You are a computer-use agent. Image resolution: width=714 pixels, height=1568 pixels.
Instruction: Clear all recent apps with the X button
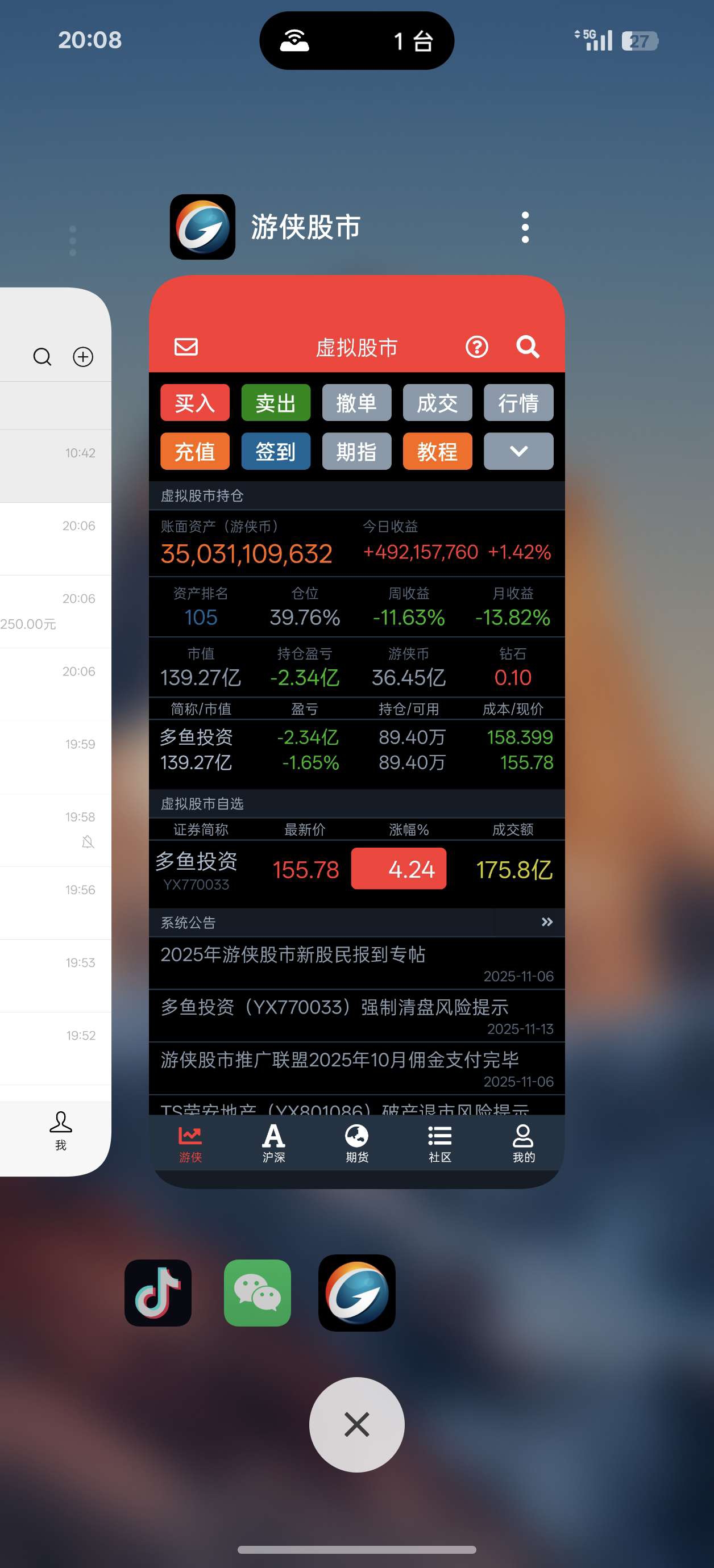click(x=356, y=1424)
